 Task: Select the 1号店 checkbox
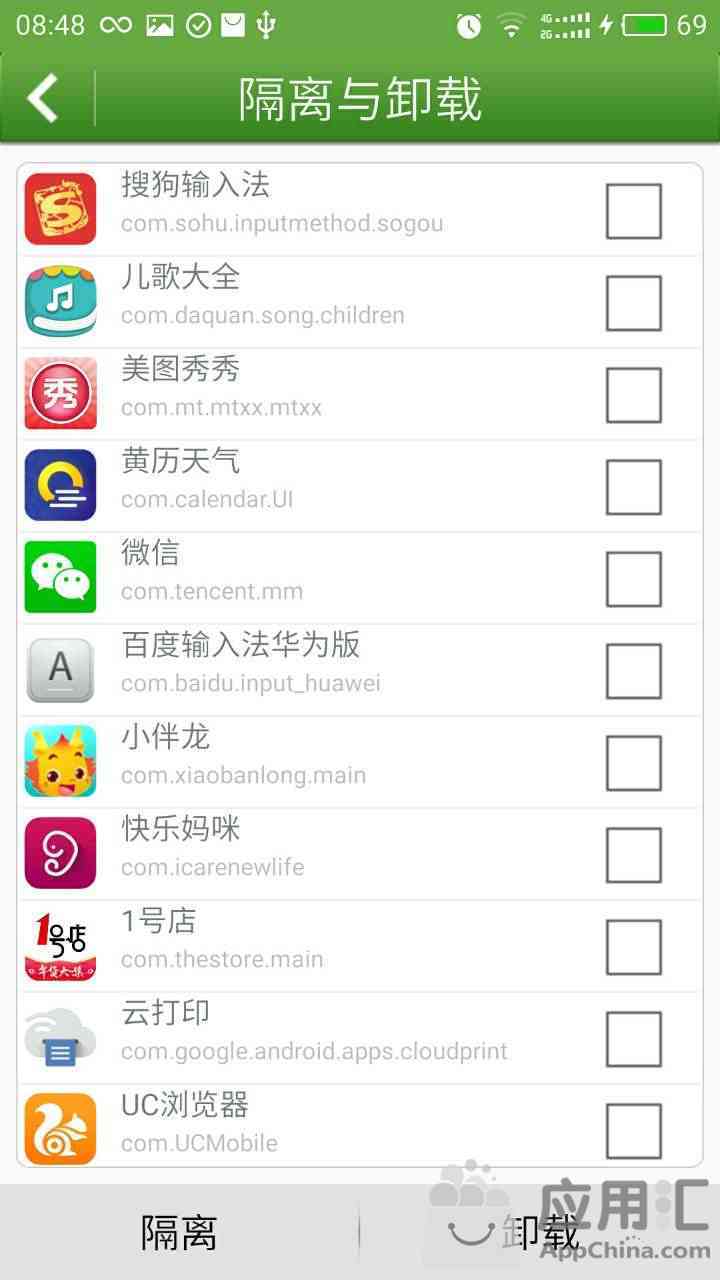pyautogui.click(x=633, y=947)
